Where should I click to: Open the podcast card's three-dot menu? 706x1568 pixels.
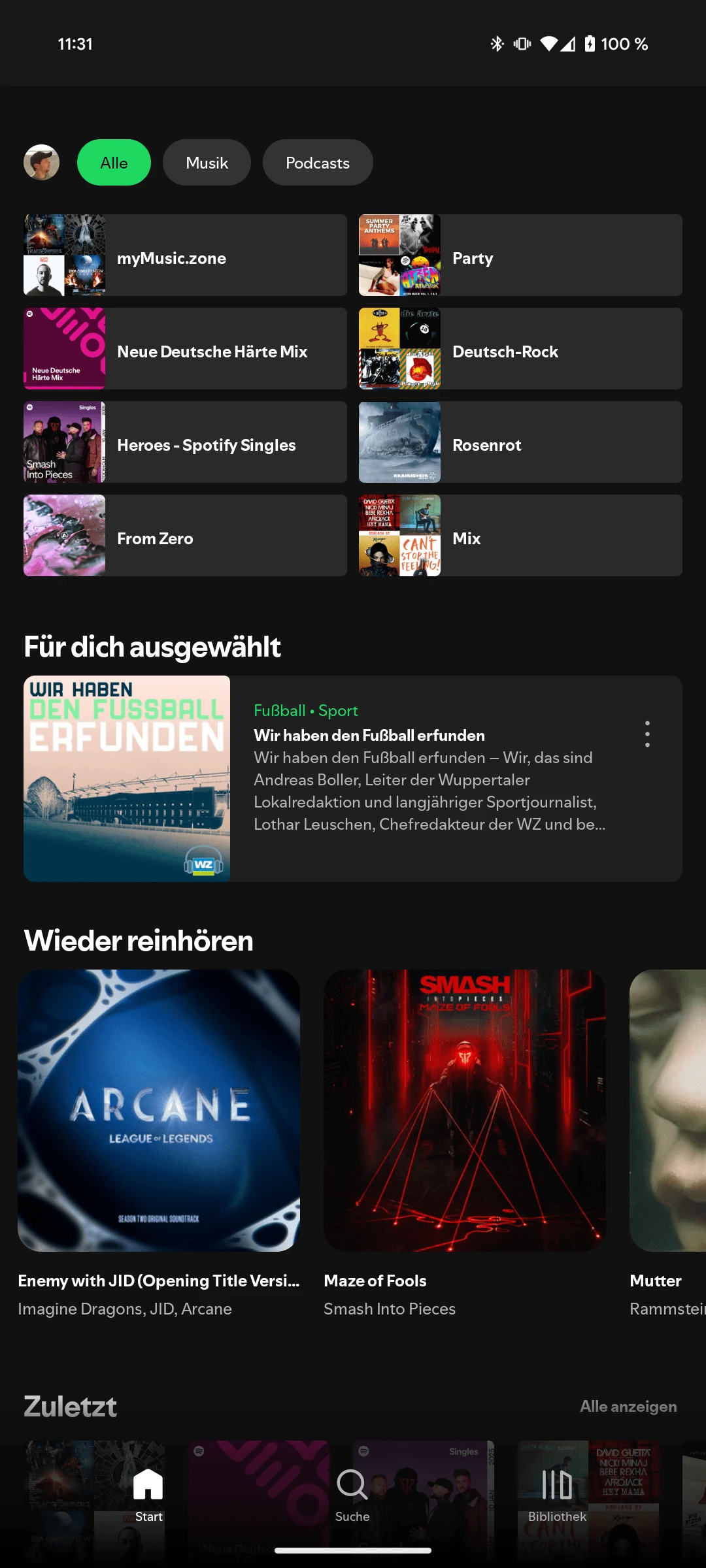(x=647, y=734)
